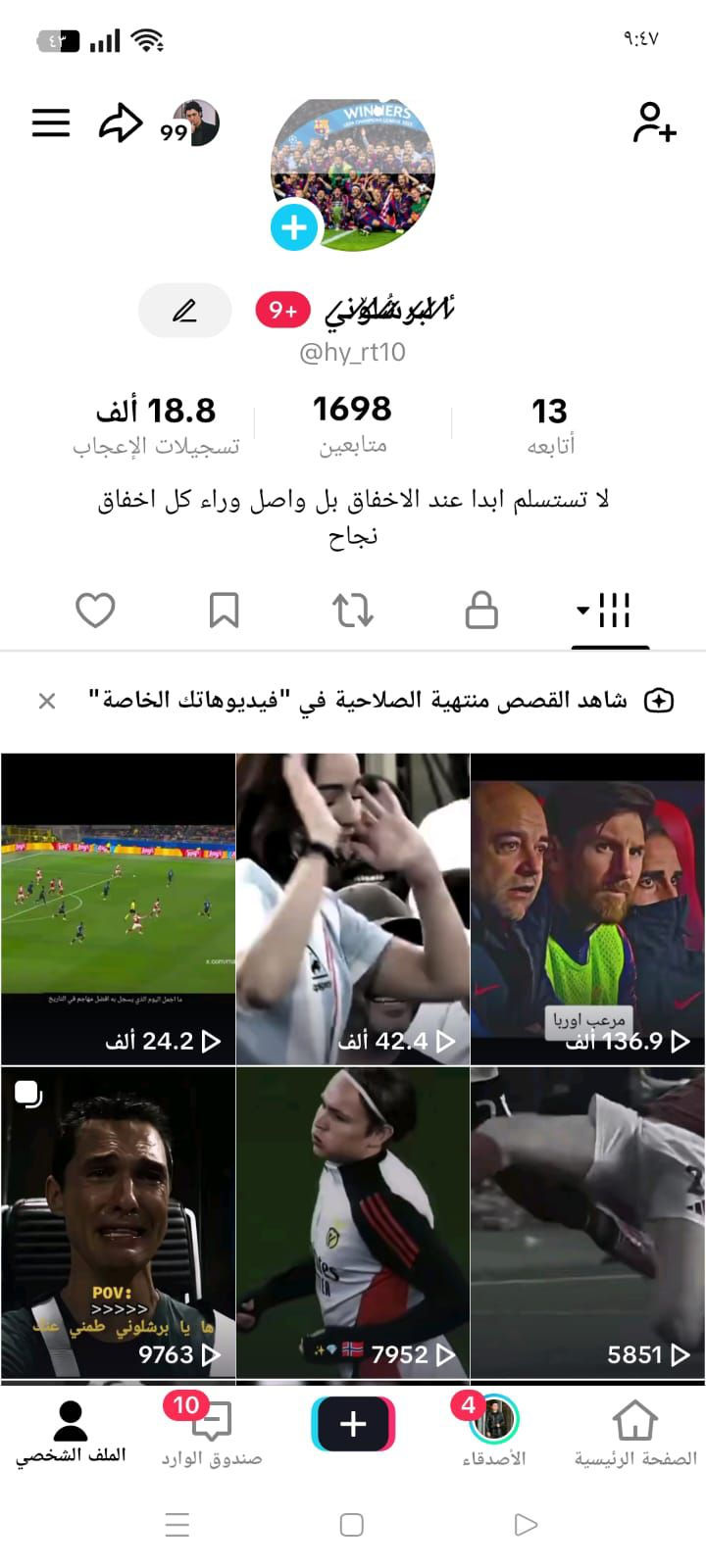Open the video with 9763 views
Image resolution: width=706 pixels, height=1568 pixels.
pyautogui.click(x=118, y=1222)
